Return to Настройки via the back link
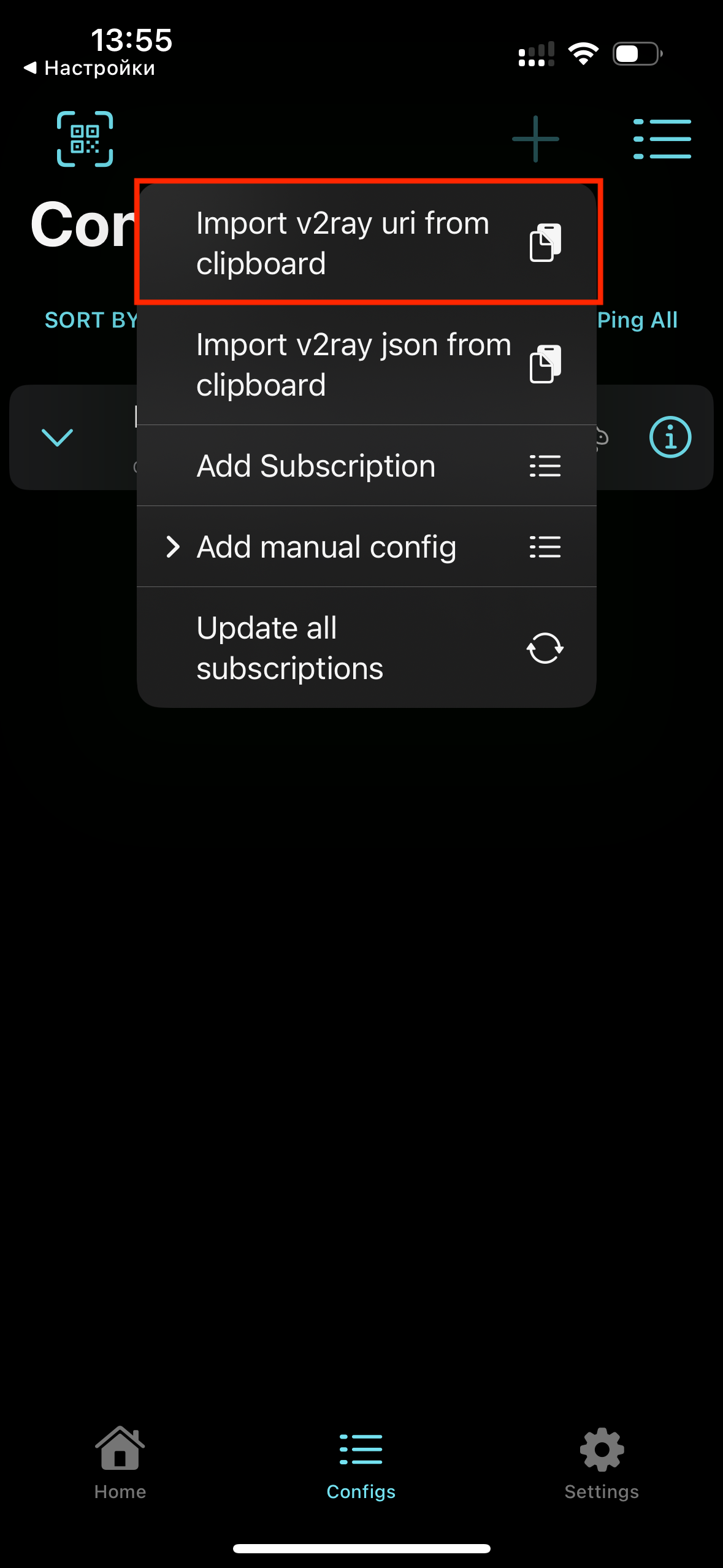This screenshot has height=1568, width=723. [x=90, y=68]
